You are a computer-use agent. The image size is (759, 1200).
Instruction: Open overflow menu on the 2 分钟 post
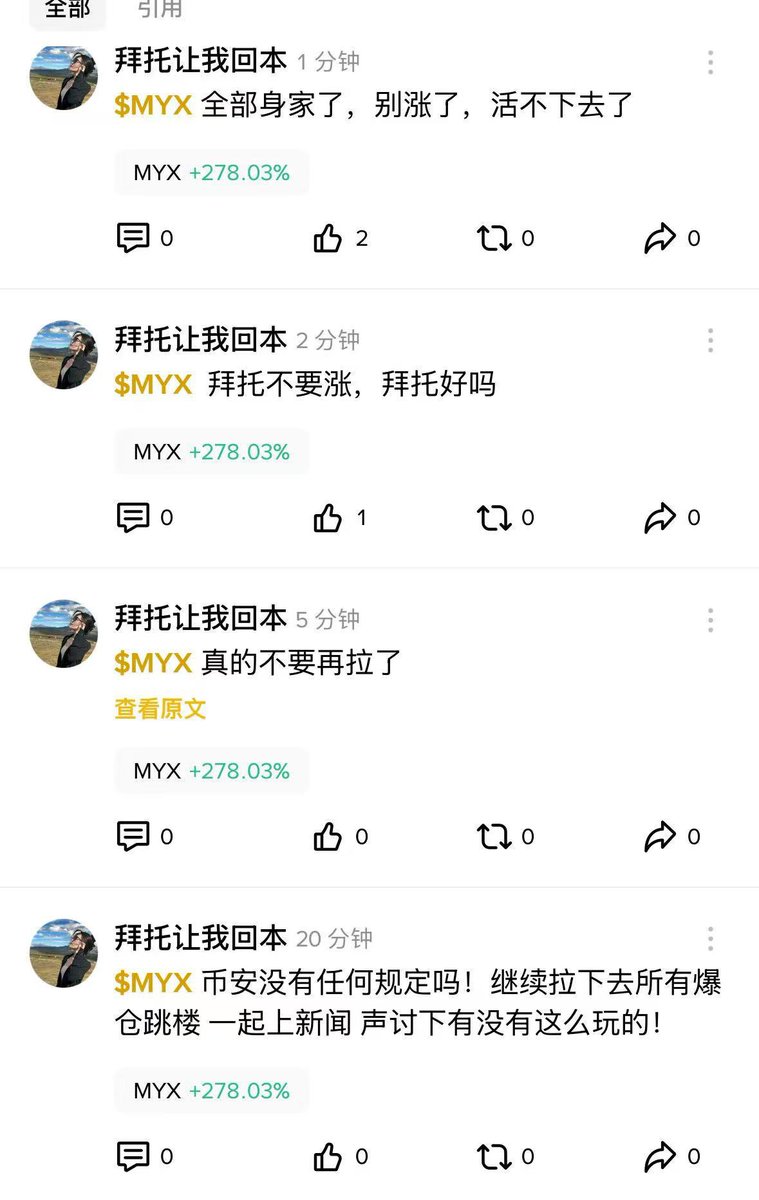tap(710, 341)
